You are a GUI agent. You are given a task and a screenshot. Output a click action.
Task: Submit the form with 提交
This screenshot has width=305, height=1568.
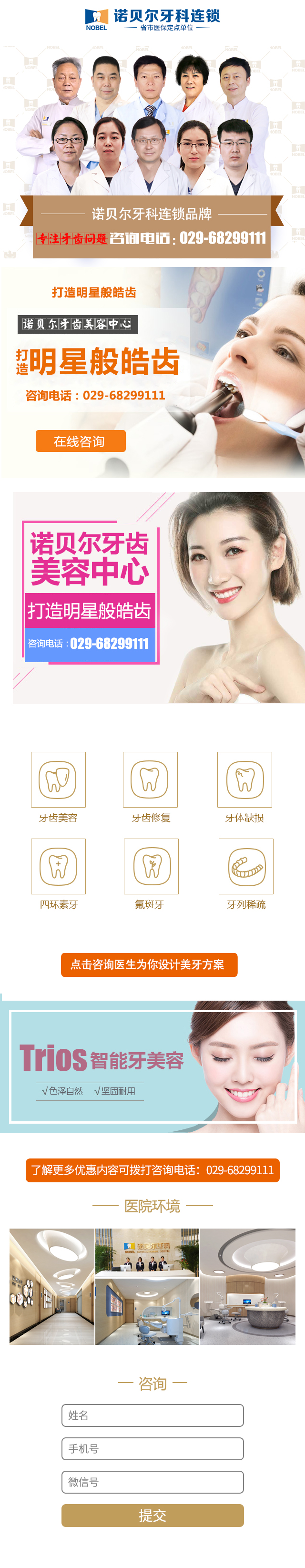pos(152,1515)
